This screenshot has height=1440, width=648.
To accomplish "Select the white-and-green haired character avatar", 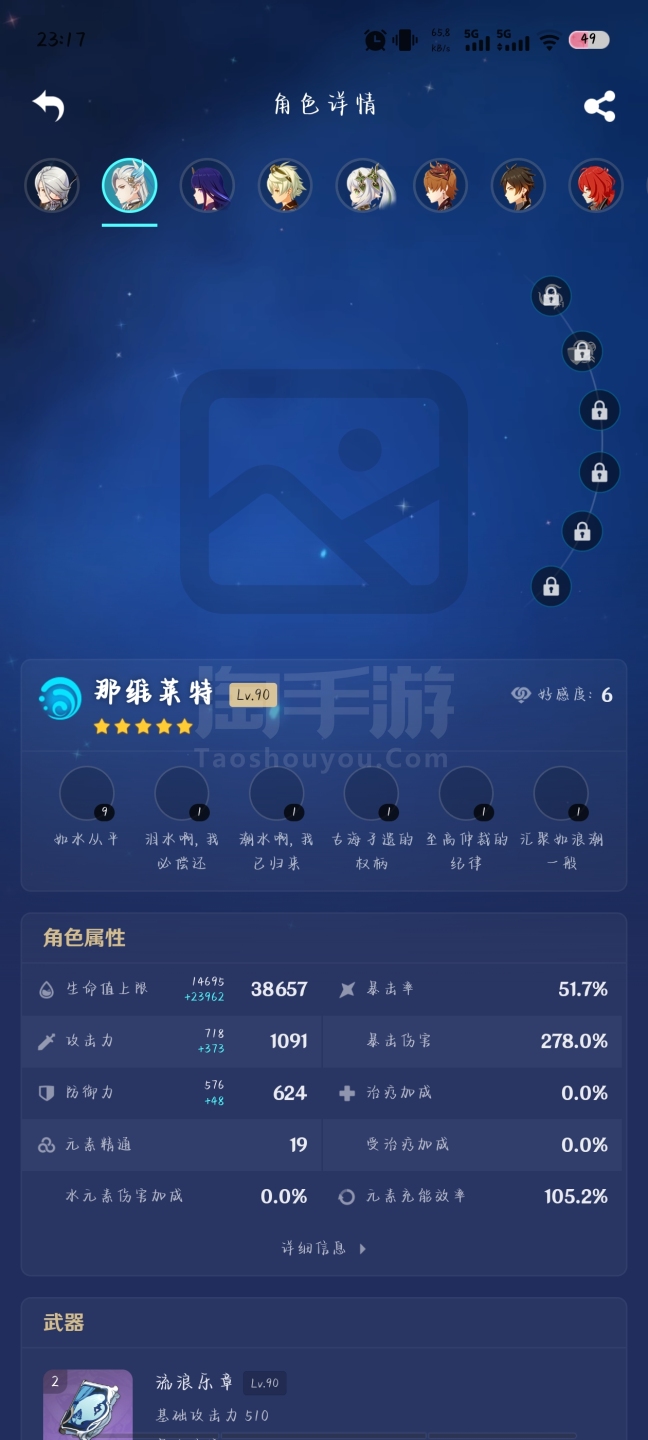I will pyautogui.click(x=364, y=186).
